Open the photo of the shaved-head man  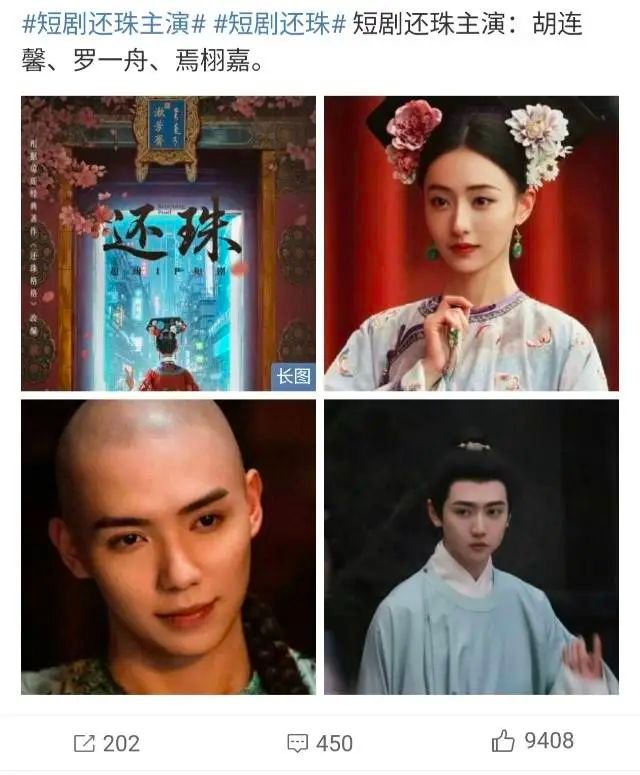coord(168,547)
